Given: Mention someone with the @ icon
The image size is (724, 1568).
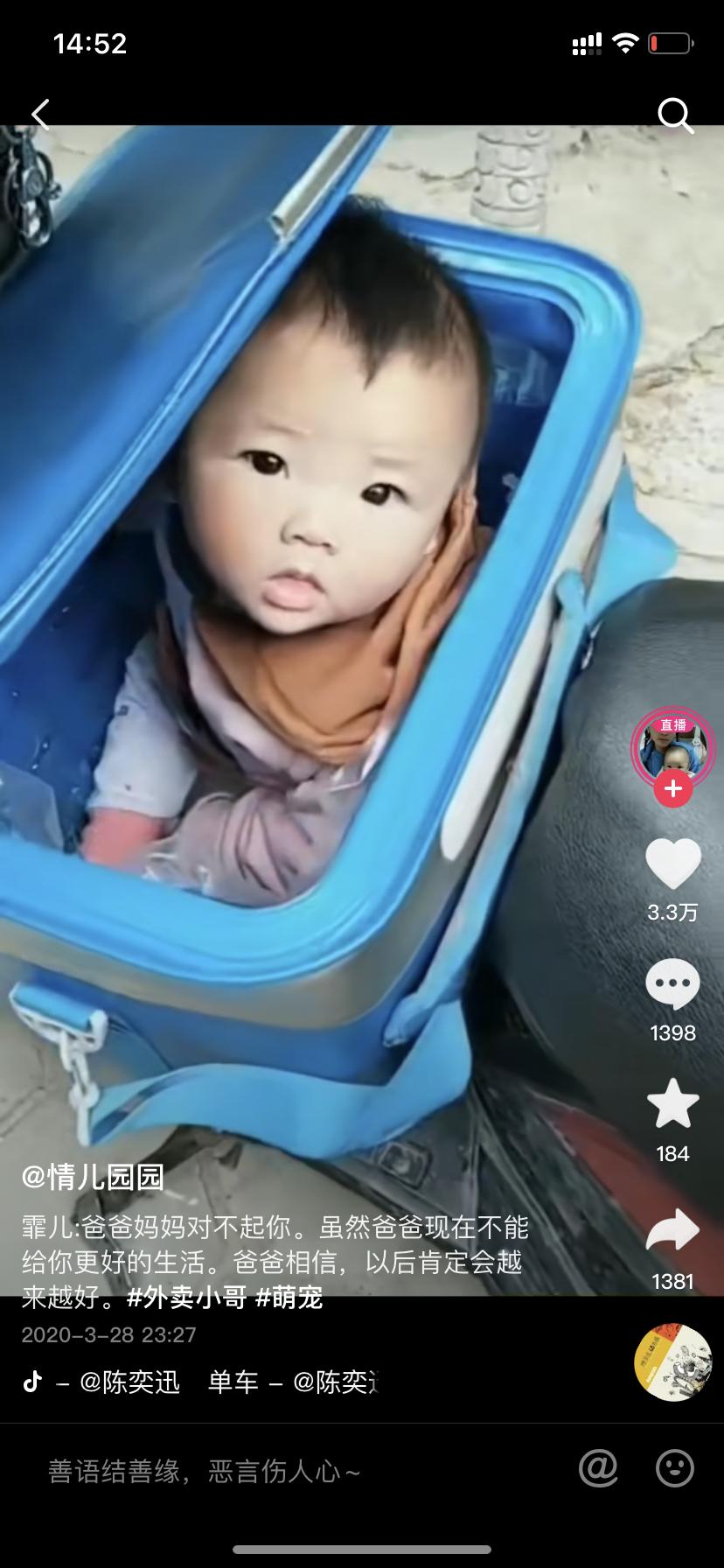Looking at the screenshot, I should (598, 1468).
